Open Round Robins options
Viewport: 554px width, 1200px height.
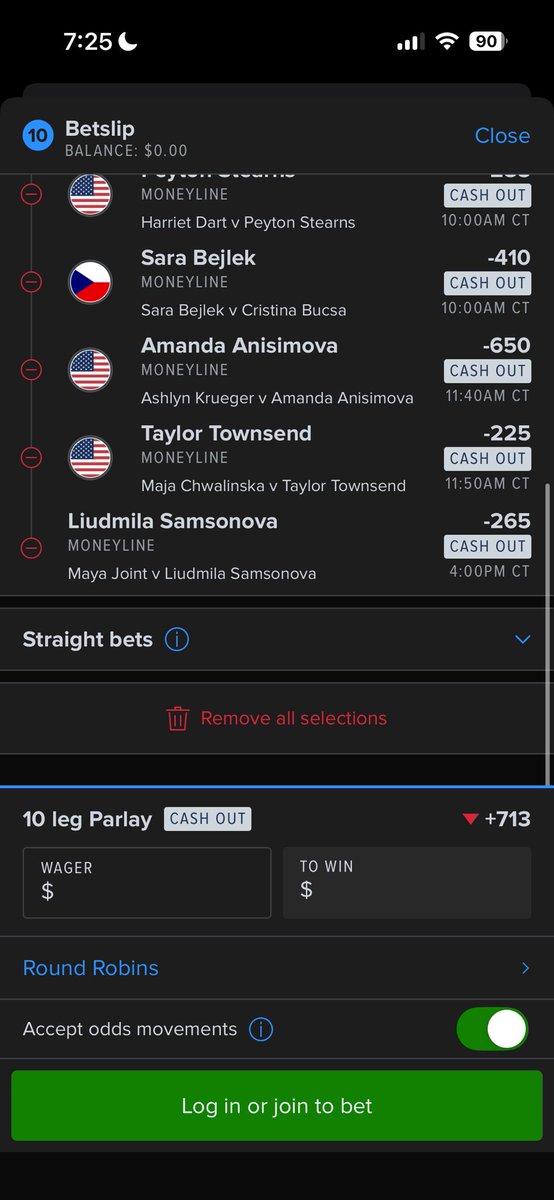(277, 968)
